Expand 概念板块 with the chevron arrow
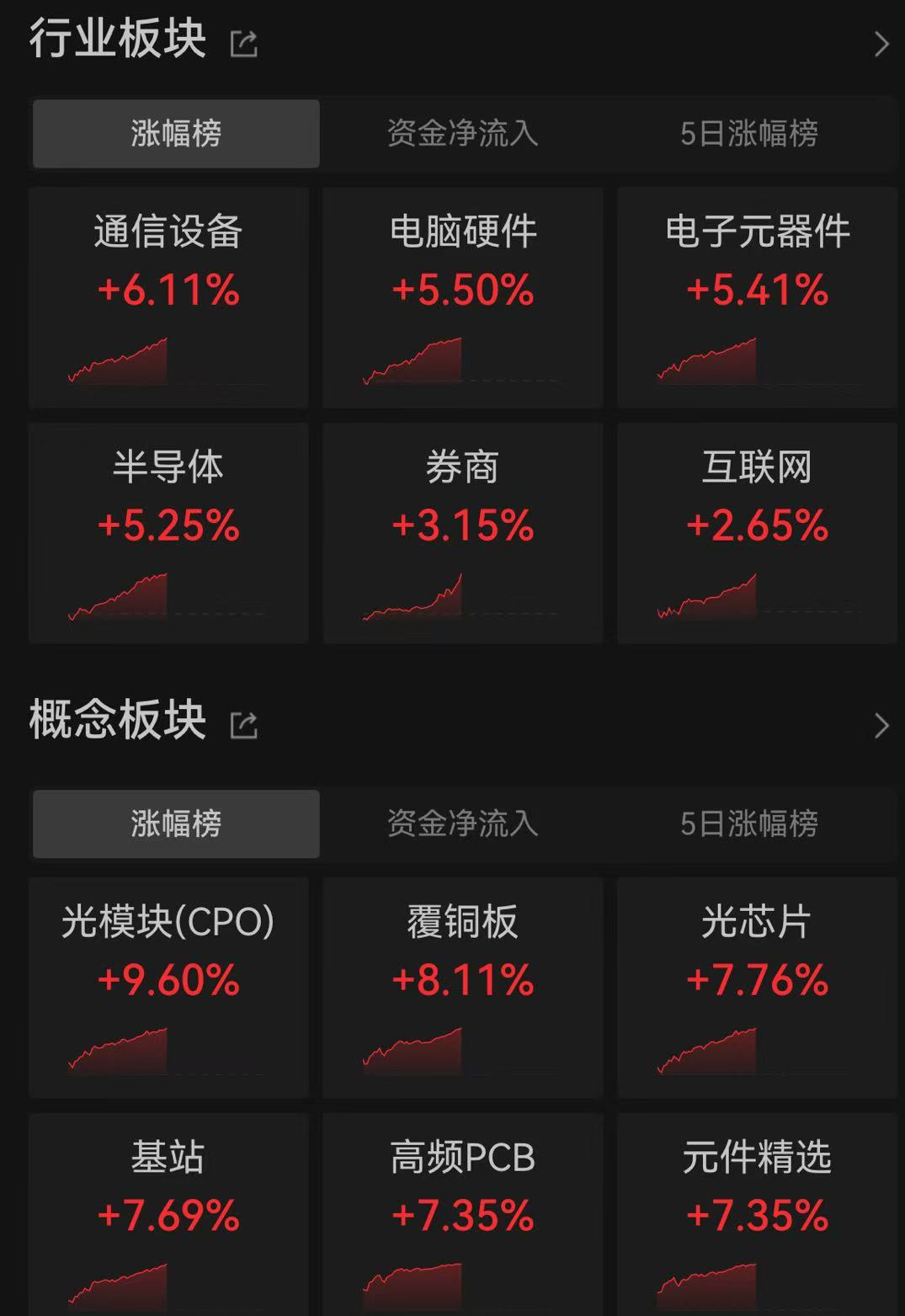 click(881, 725)
